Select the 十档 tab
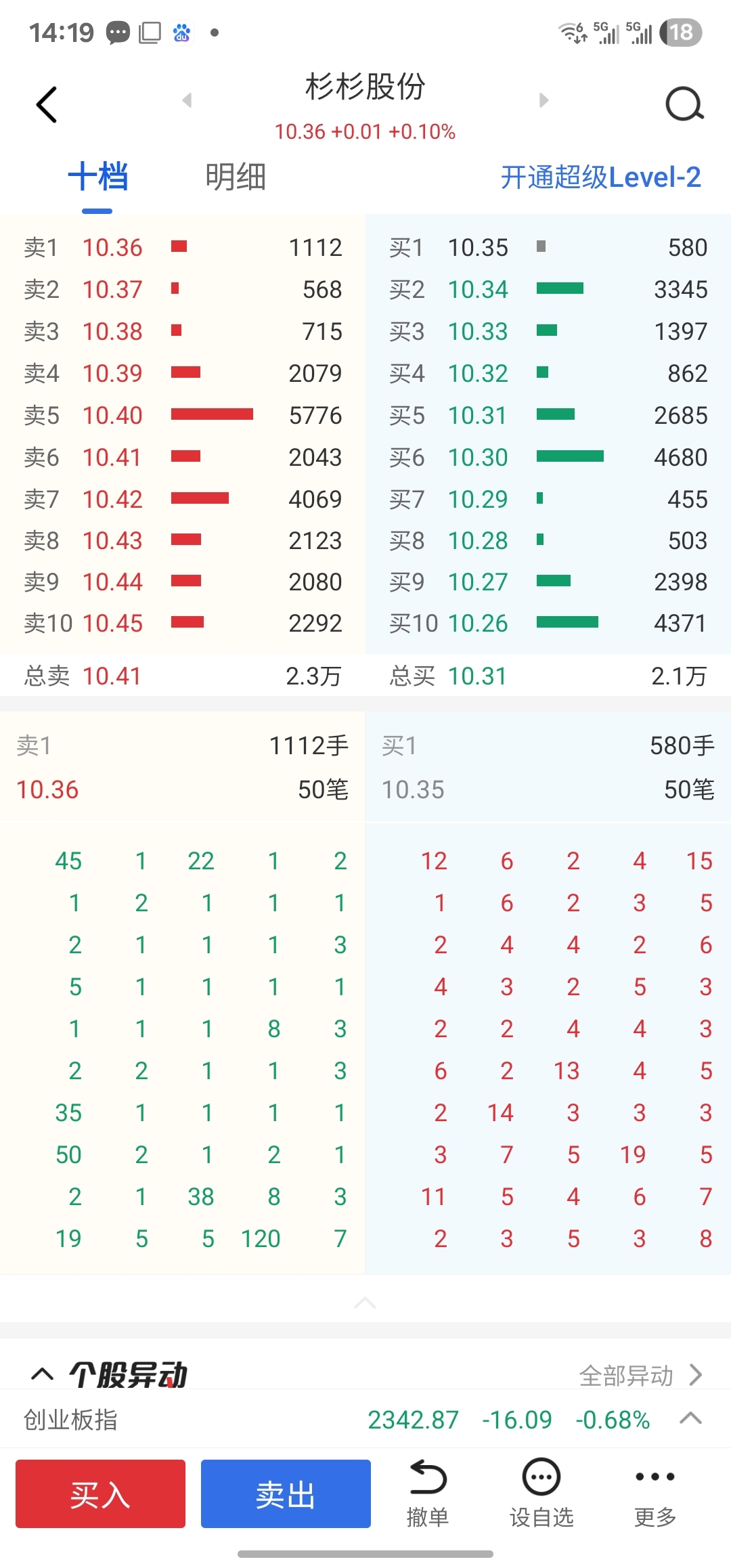 click(x=98, y=177)
